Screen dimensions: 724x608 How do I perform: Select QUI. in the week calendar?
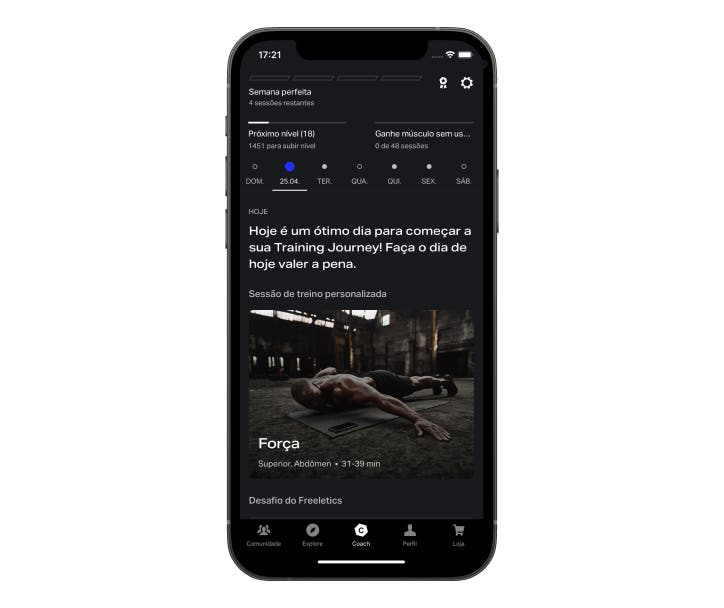click(394, 173)
